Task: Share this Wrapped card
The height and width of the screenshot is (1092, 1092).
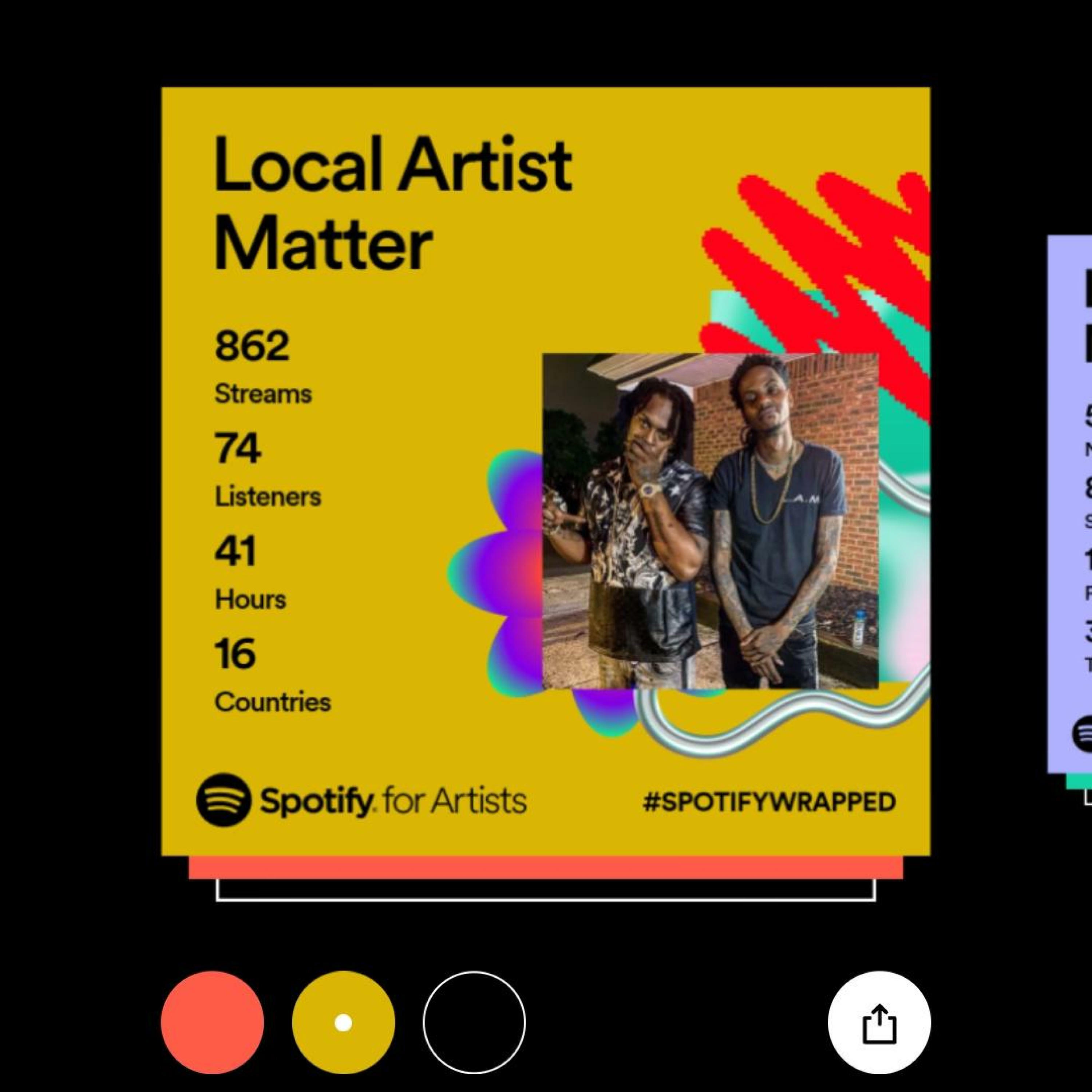Action: click(879, 1022)
